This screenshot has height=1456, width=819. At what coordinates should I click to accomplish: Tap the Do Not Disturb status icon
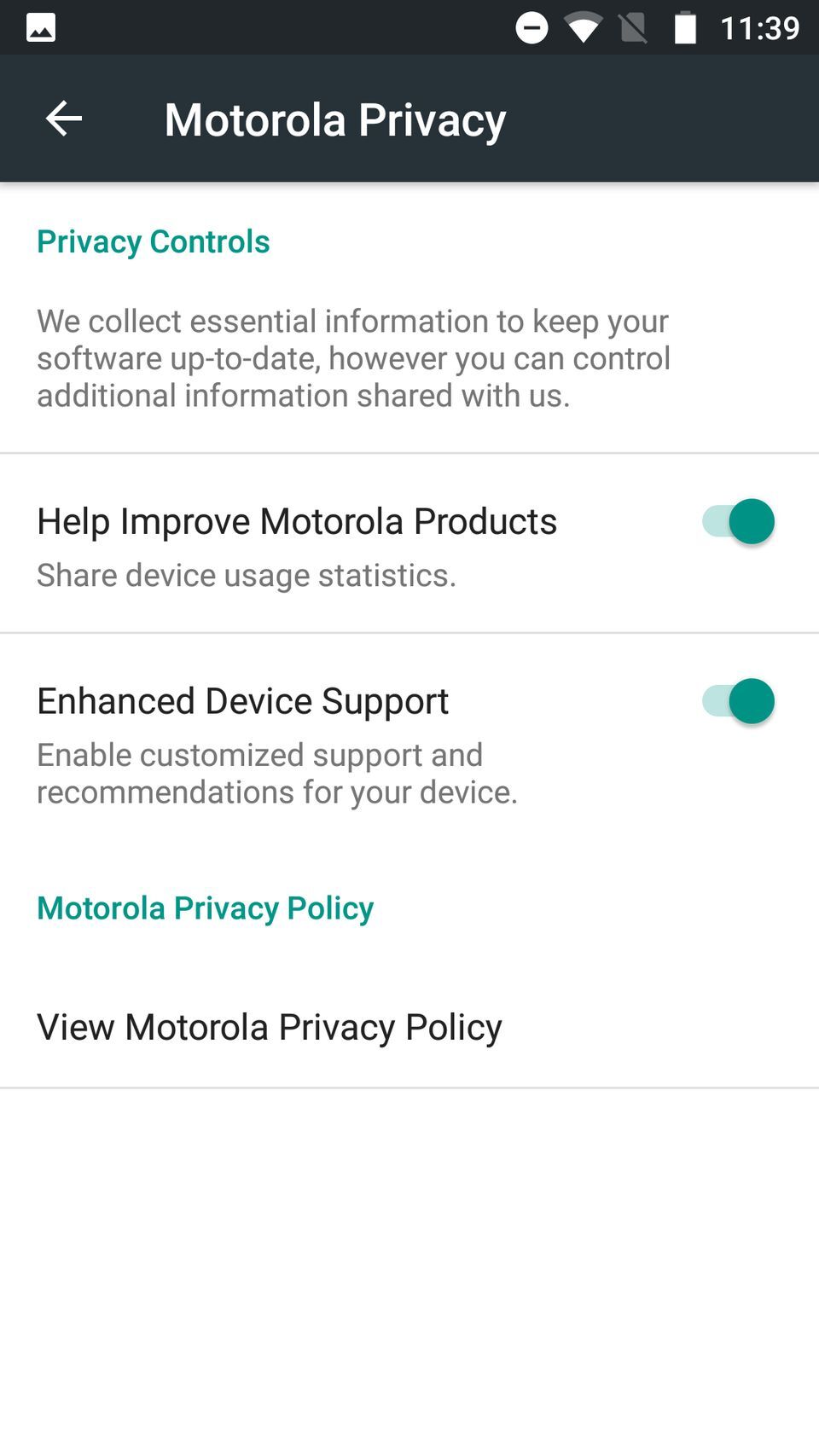(x=531, y=26)
